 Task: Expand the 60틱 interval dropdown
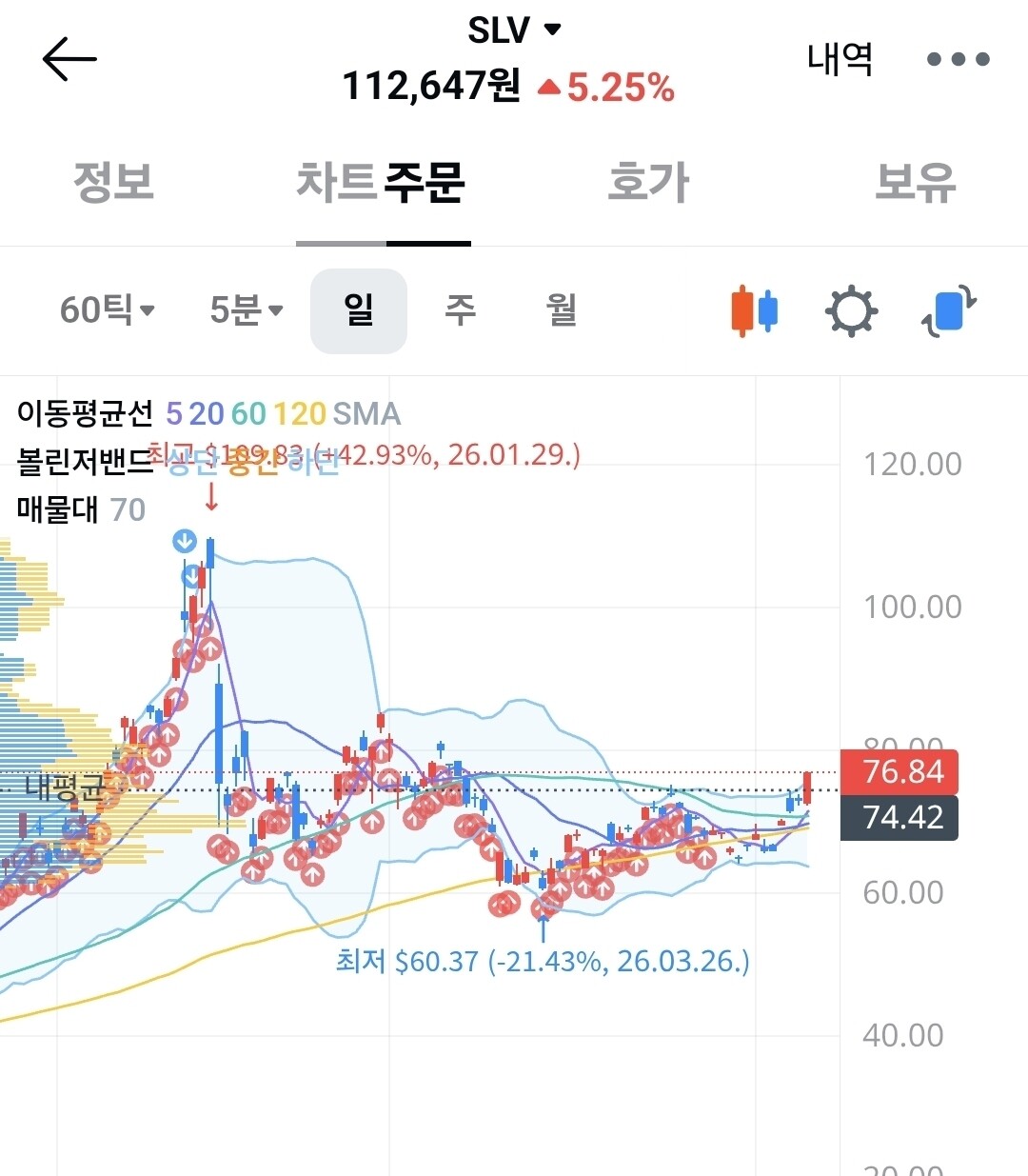[x=107, y=310]
